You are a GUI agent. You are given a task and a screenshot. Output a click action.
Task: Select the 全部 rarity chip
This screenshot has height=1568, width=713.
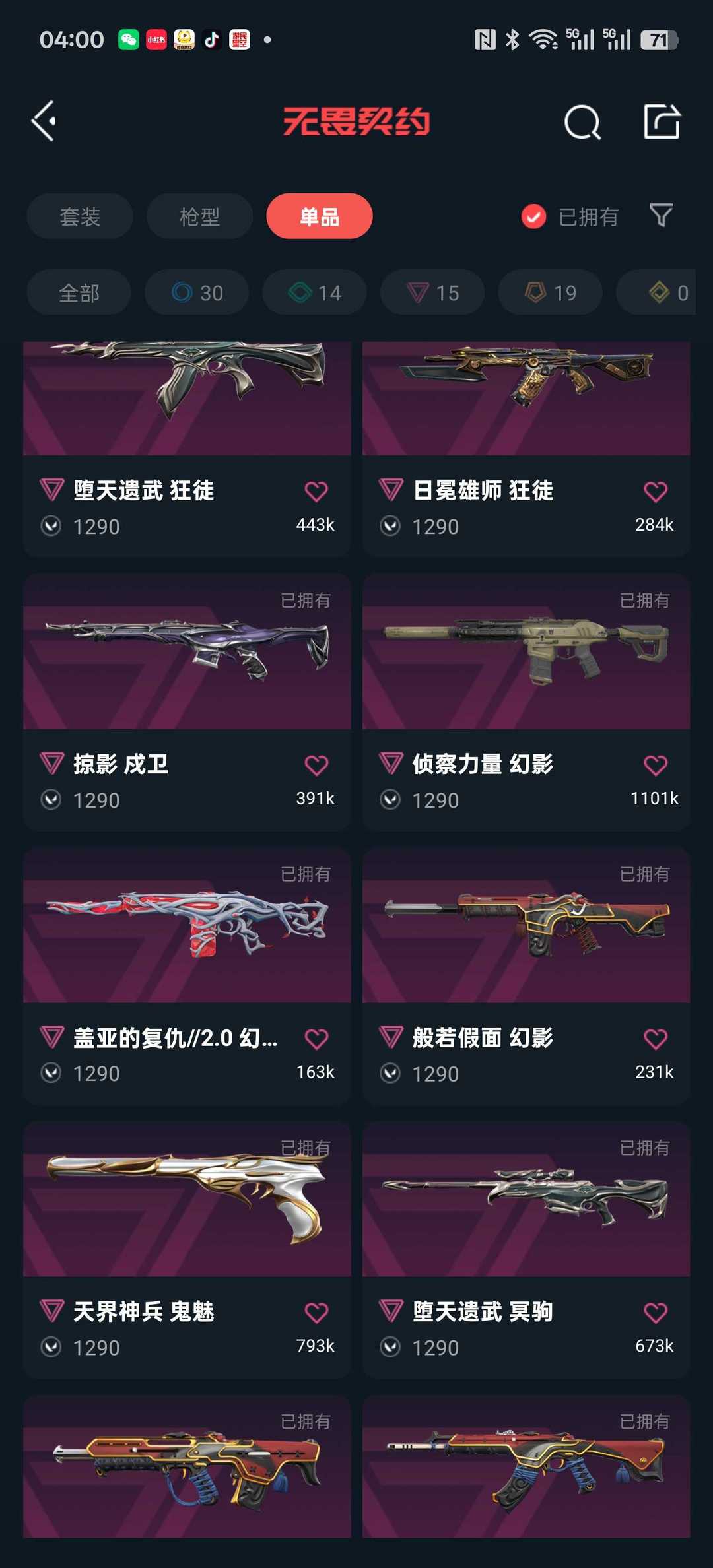pos(79,292)
